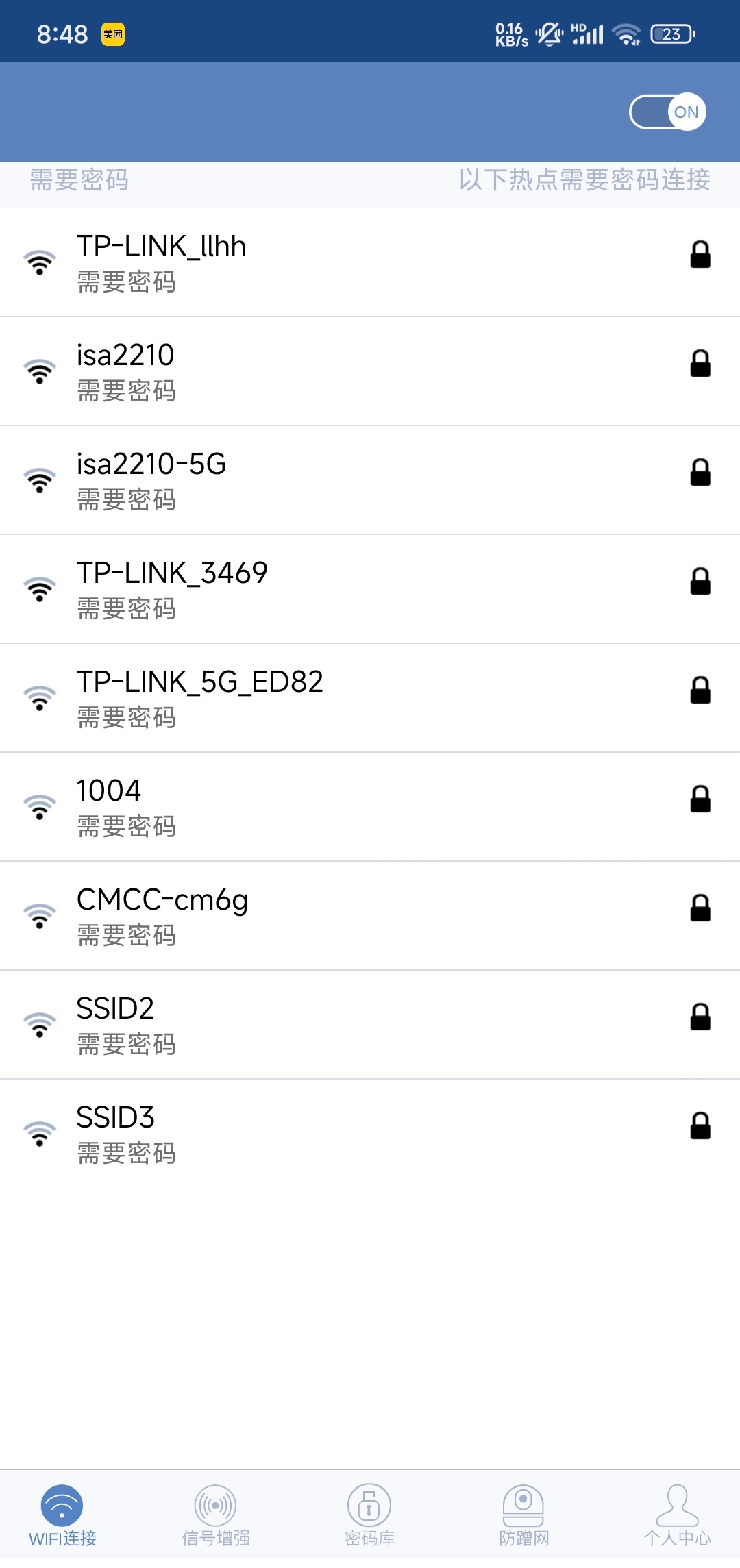Turn off the WiFi ON switch
This screenshot has height=1568, width=740.
click(667, 112)
